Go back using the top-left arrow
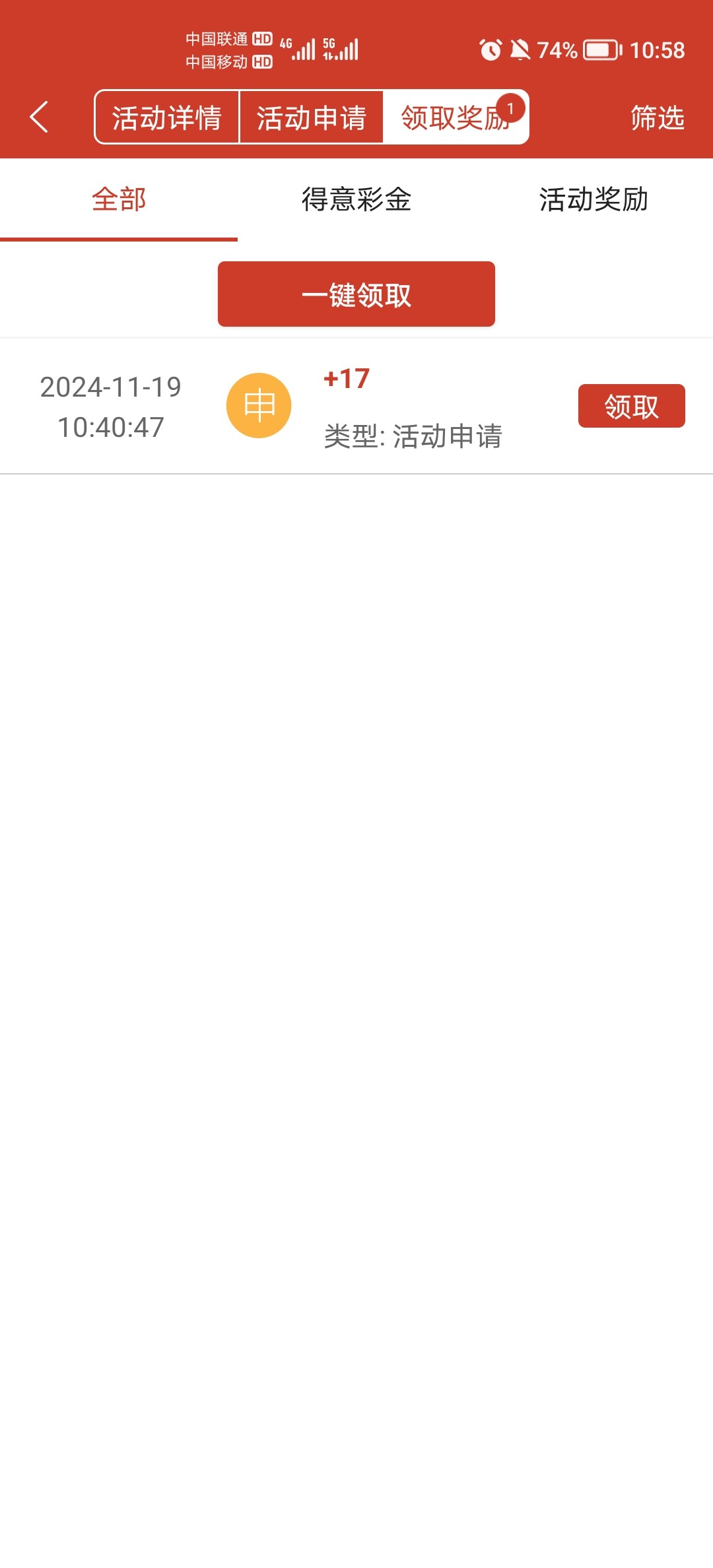Image resolution: width=713 pixels, height=1568 pixels. 39,117
